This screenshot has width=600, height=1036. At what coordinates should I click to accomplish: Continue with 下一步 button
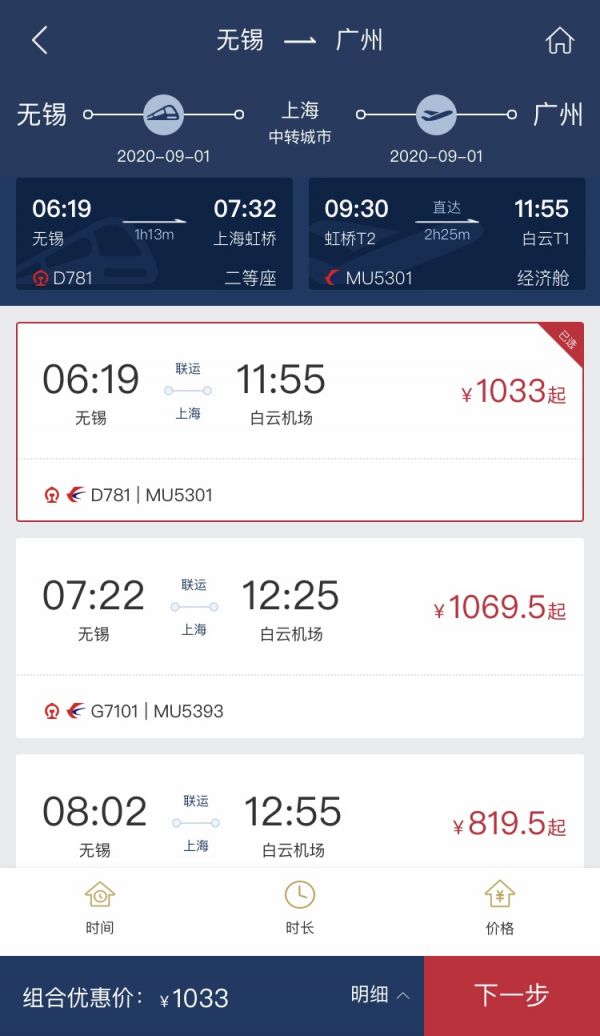tap(511, 996)
